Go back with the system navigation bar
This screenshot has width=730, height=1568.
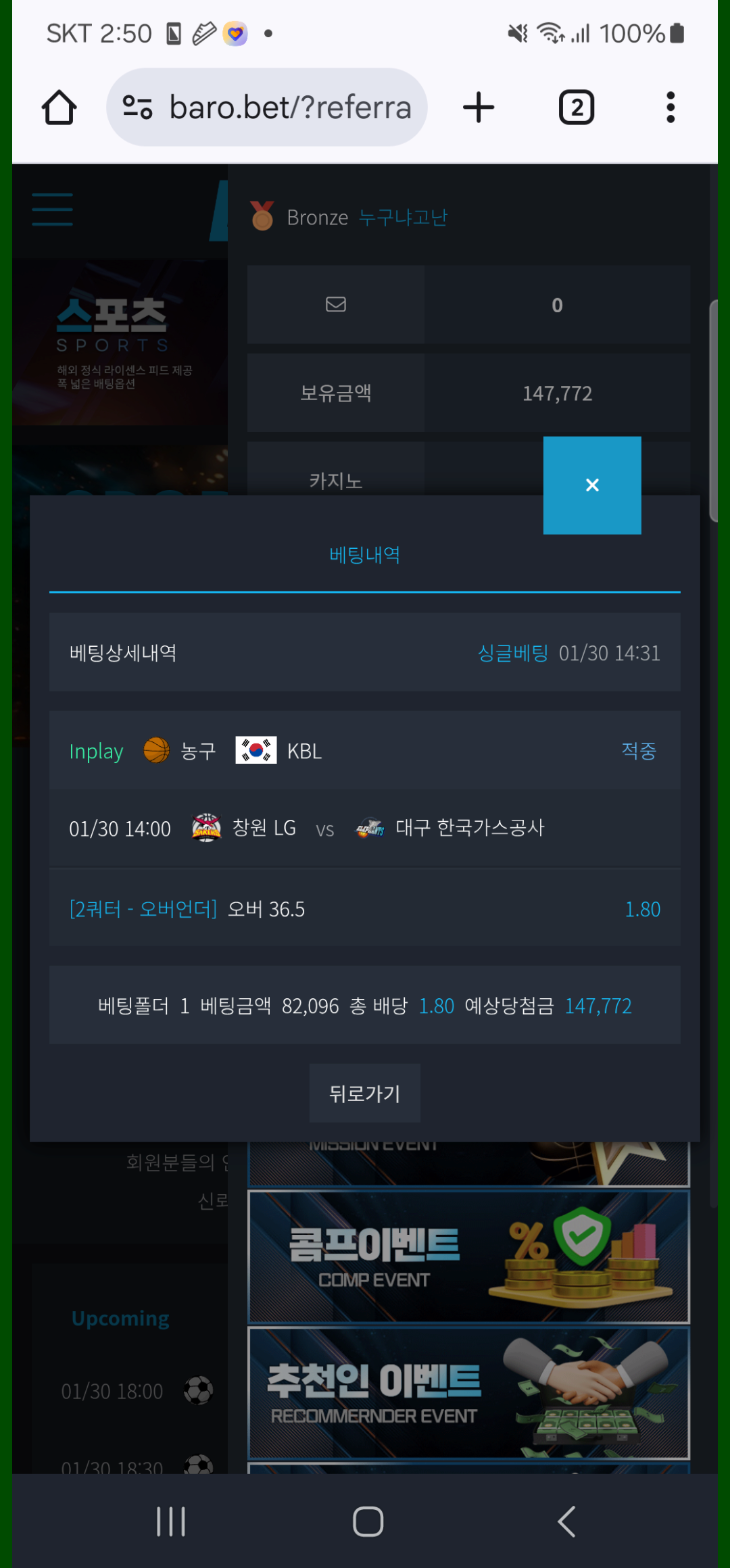566,1521
